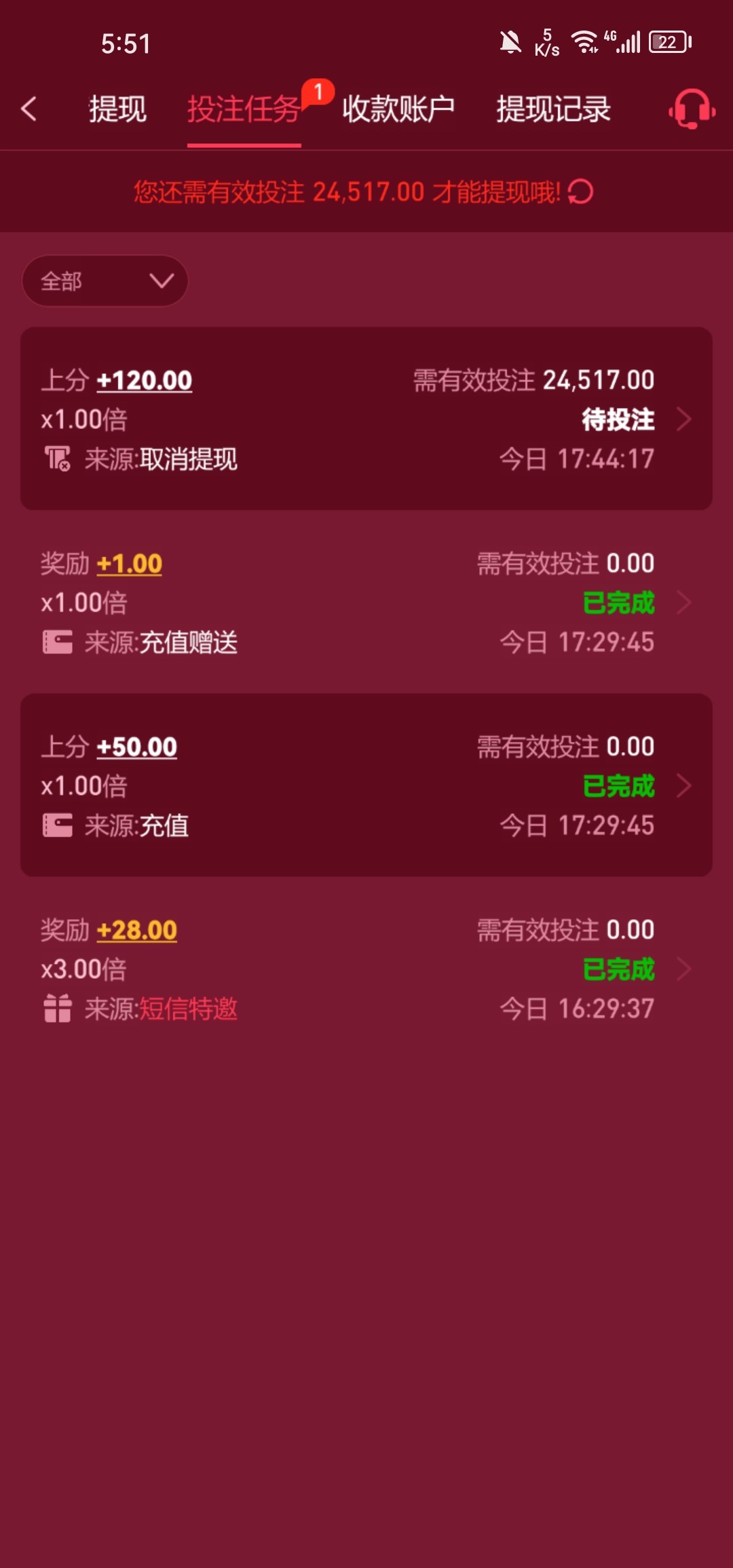Refresh the required valid bet amount
Image resolution: width=733 pixels, height=1568 pixels.
coord(580,192)
